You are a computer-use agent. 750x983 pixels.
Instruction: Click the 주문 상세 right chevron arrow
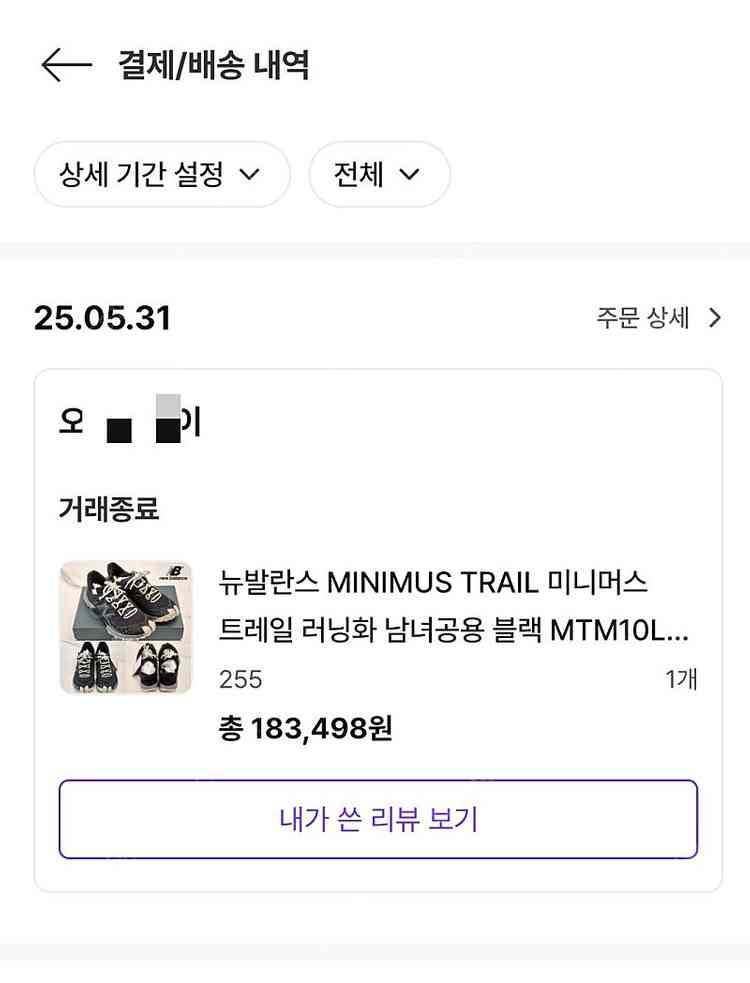click(714, 318)
